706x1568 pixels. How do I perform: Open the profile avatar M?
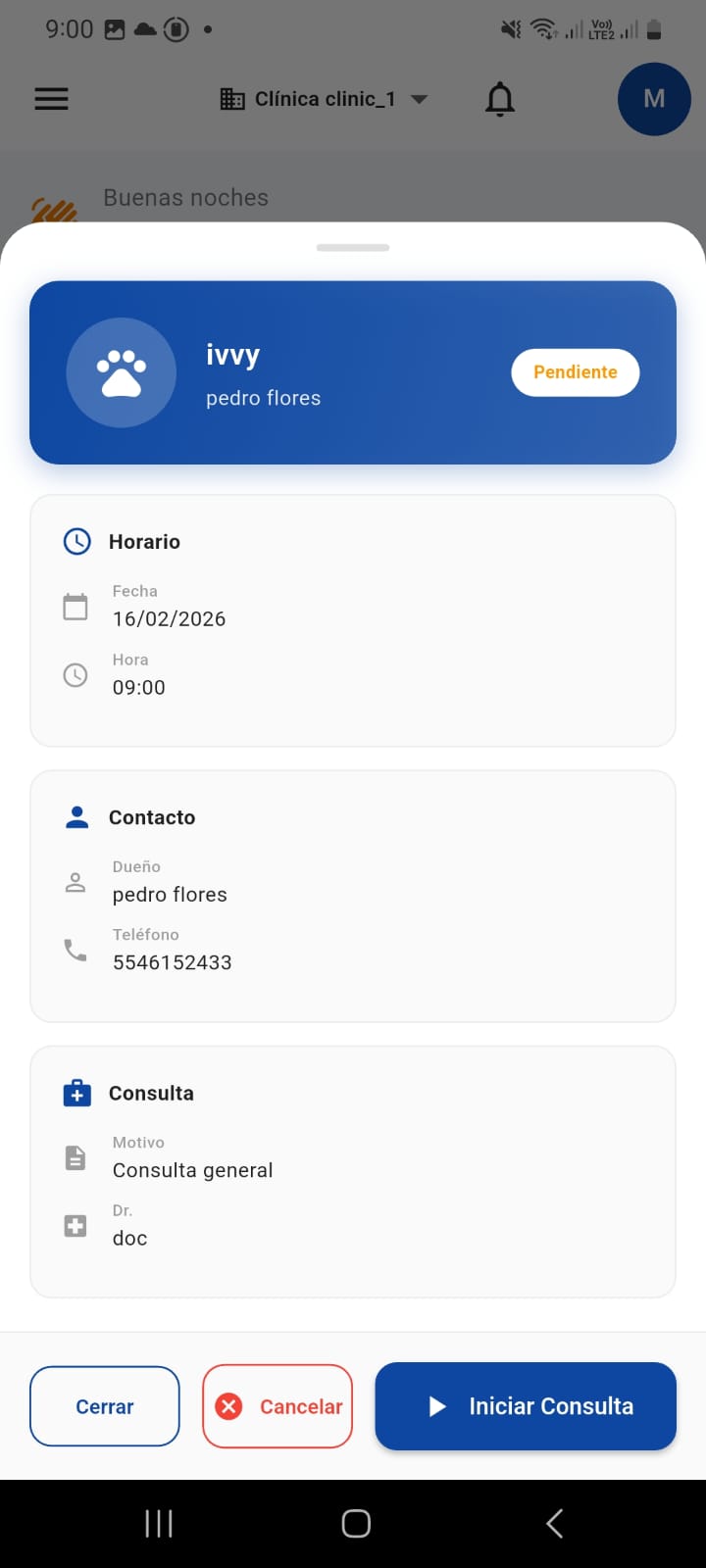pos(654,99)
